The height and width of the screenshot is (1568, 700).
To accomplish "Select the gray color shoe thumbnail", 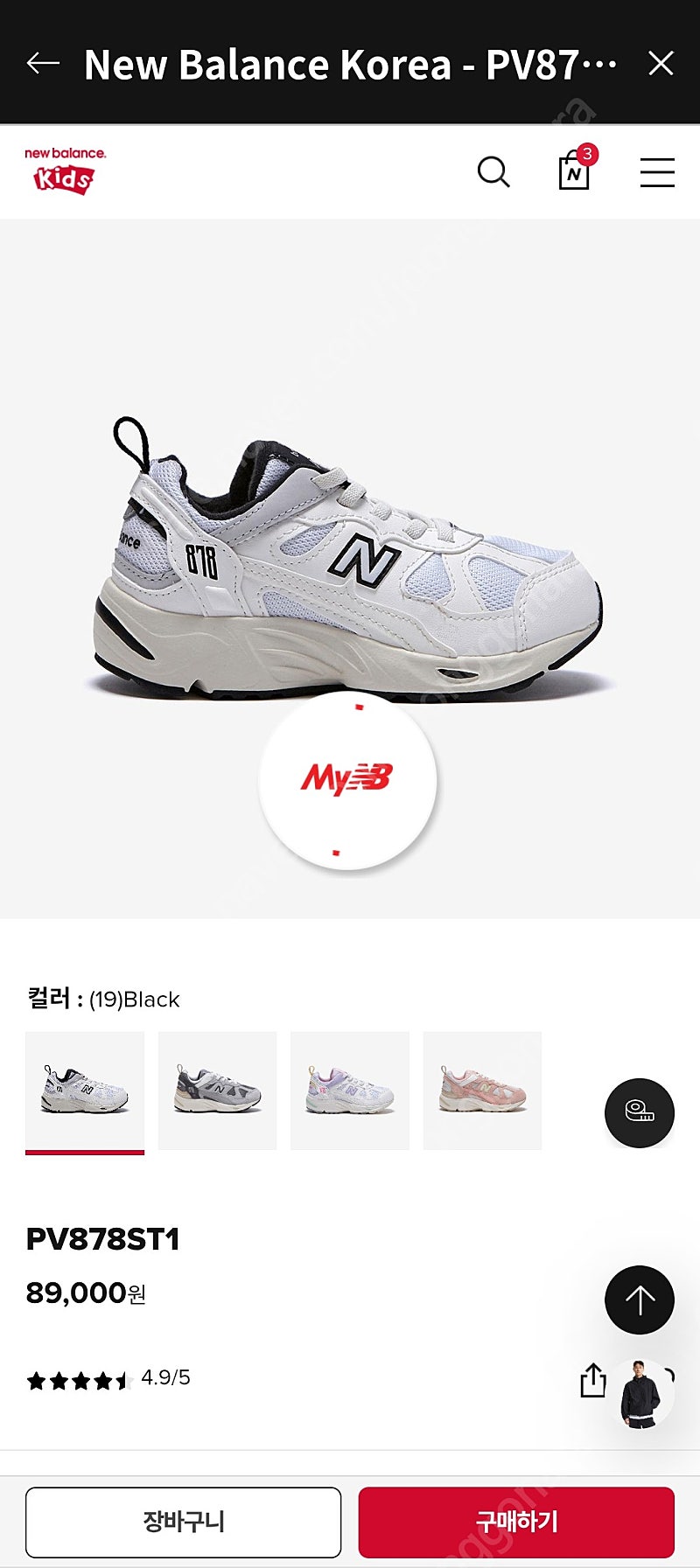I will [x=217, y=1091].
